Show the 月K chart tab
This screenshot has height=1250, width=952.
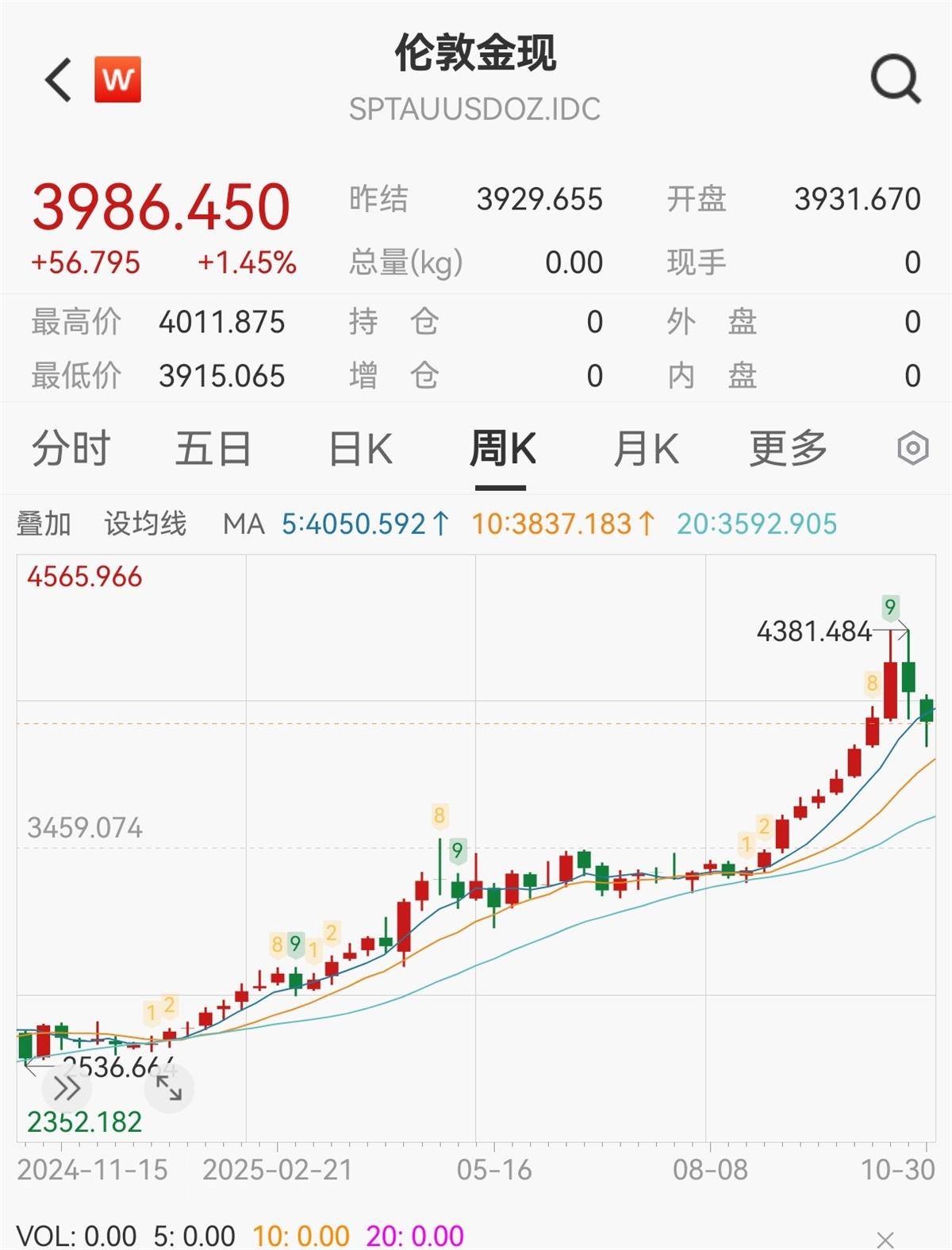(646, 449)
